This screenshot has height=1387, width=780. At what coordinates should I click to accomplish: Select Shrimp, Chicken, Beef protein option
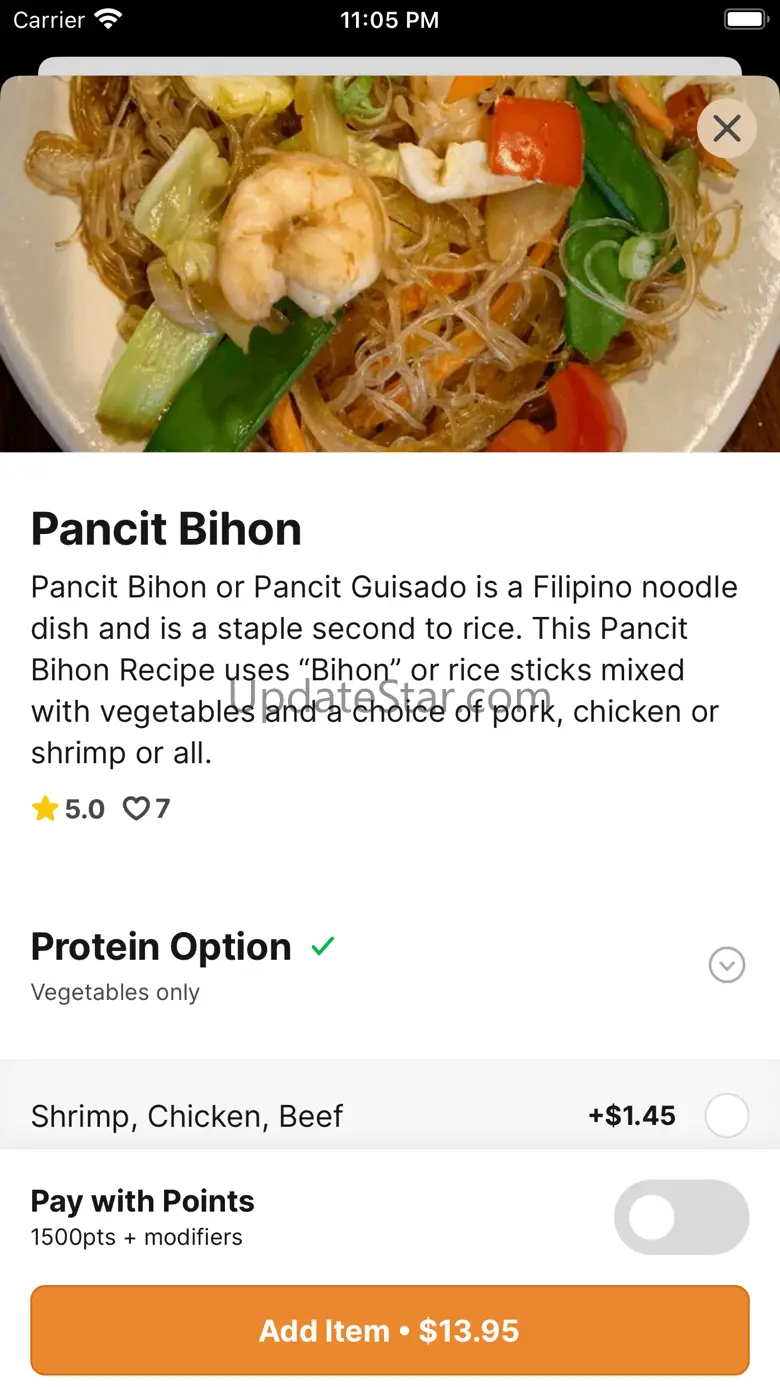click(x=726, y=1116)
